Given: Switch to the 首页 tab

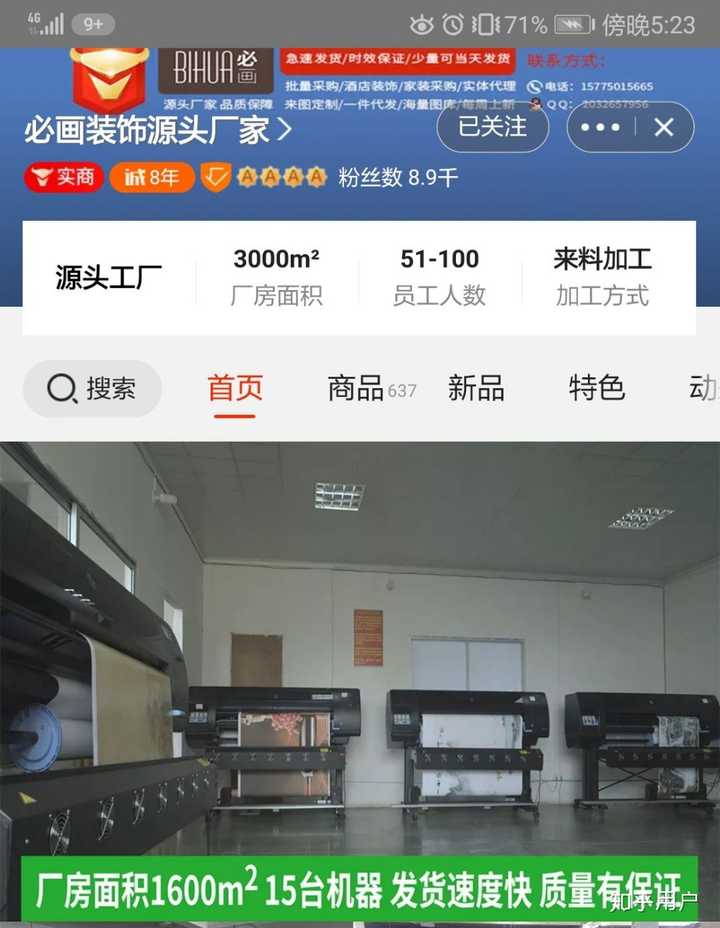Looking at the screenshot, I should click(x=235, y=388).
